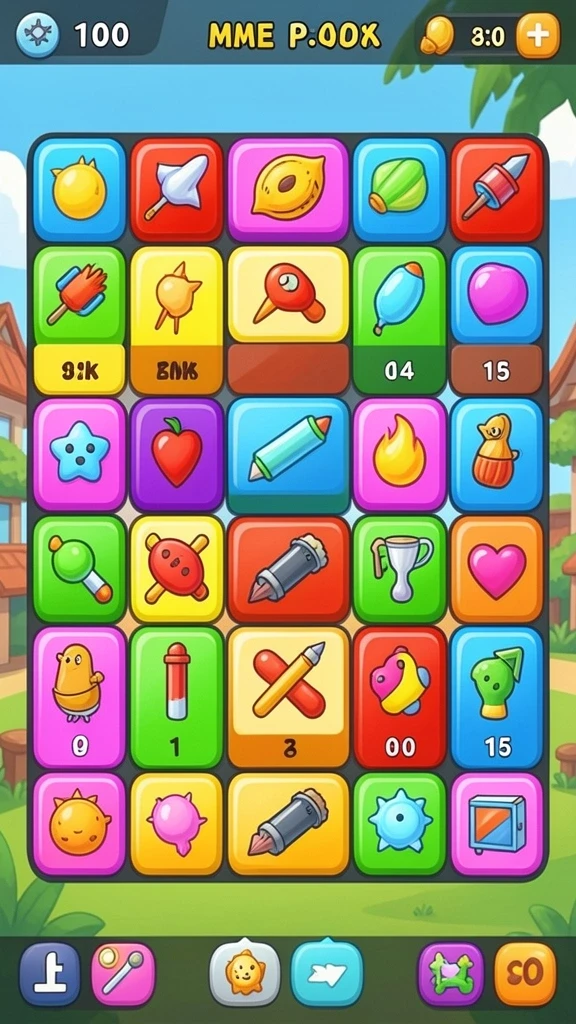Tap the blue star tile
Image resolution: width=576 pixels, height=1024 pixels.
pyautogui.click(x=79, y=455)
